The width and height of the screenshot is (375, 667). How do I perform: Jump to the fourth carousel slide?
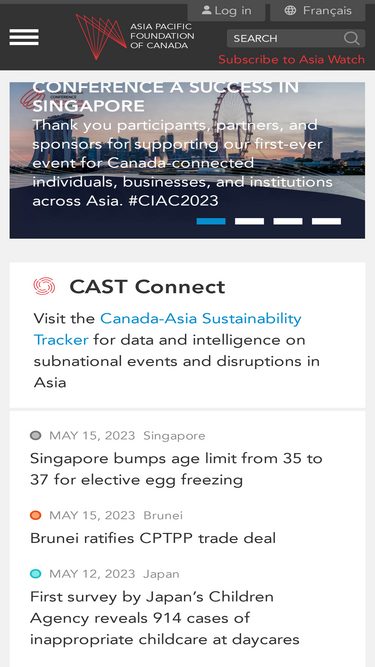coord(326,221)
